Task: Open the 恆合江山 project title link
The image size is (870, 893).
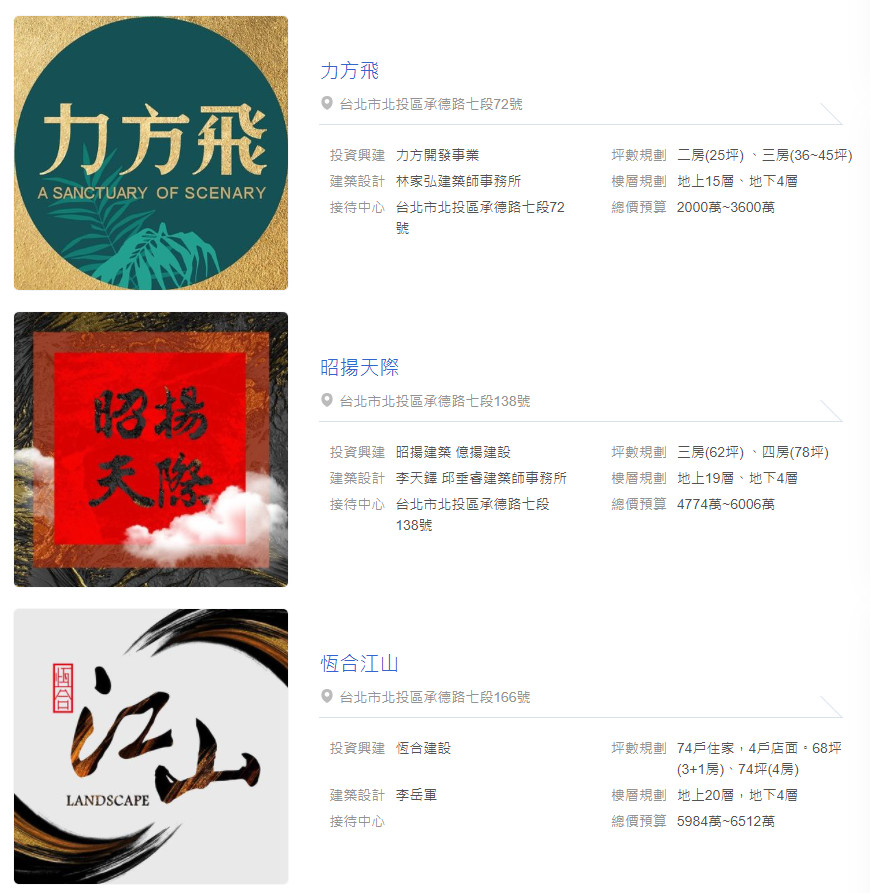Action: pyautogui.click(x=359, y=663)
